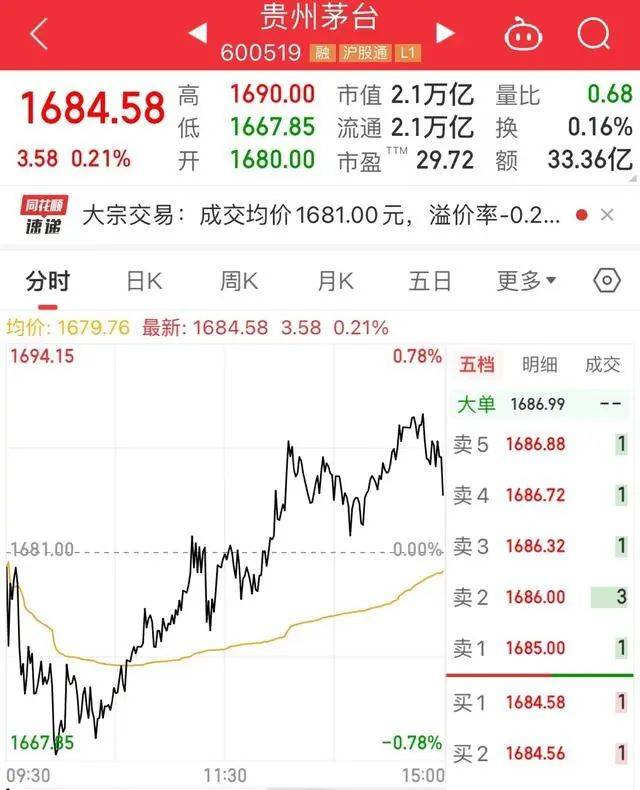
Task: Switch to the next stock with right triangle
Action: coord(444,33)
